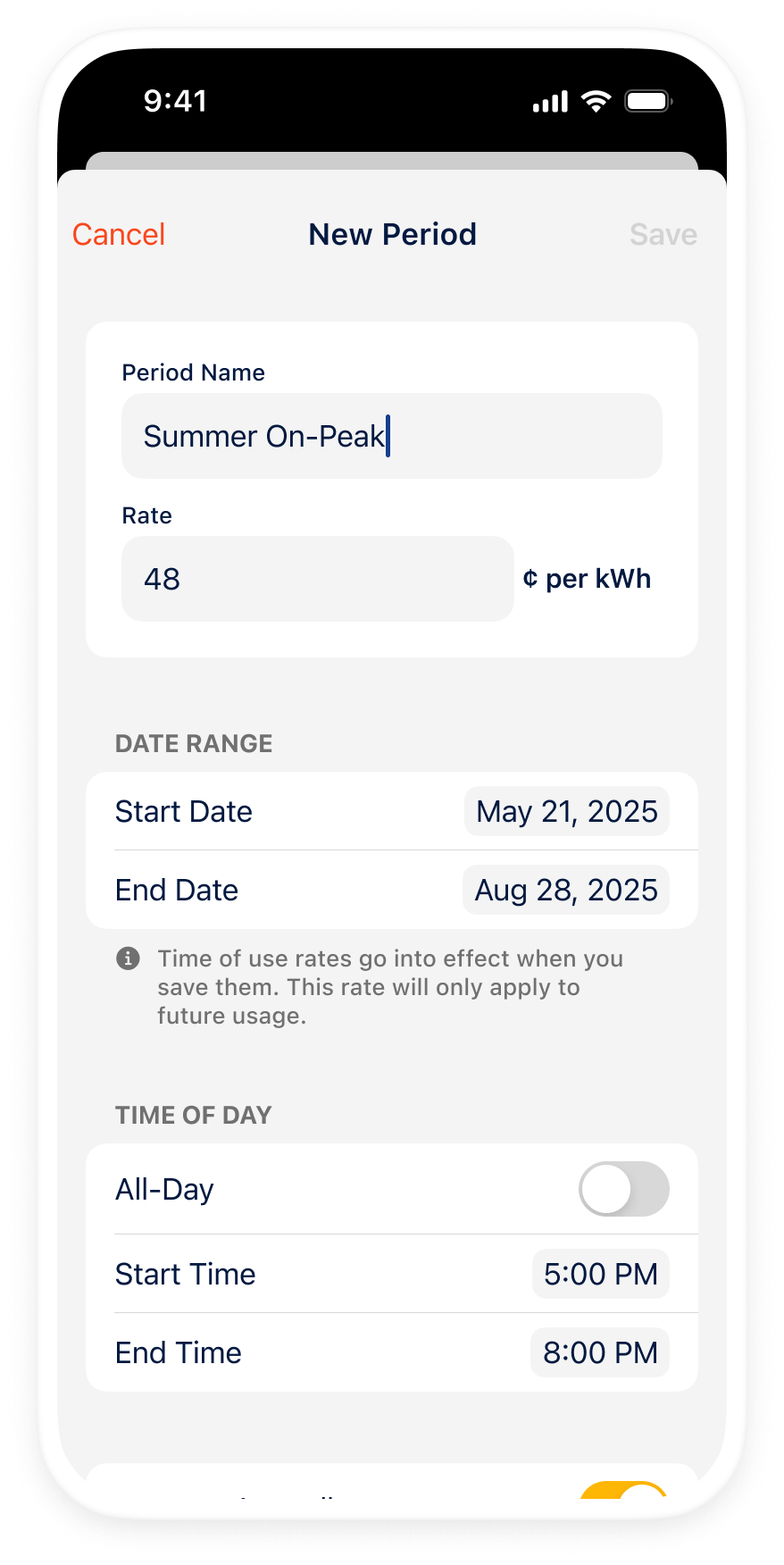Edit the Period Name field

pyautogui.click(x=391, y=436)
